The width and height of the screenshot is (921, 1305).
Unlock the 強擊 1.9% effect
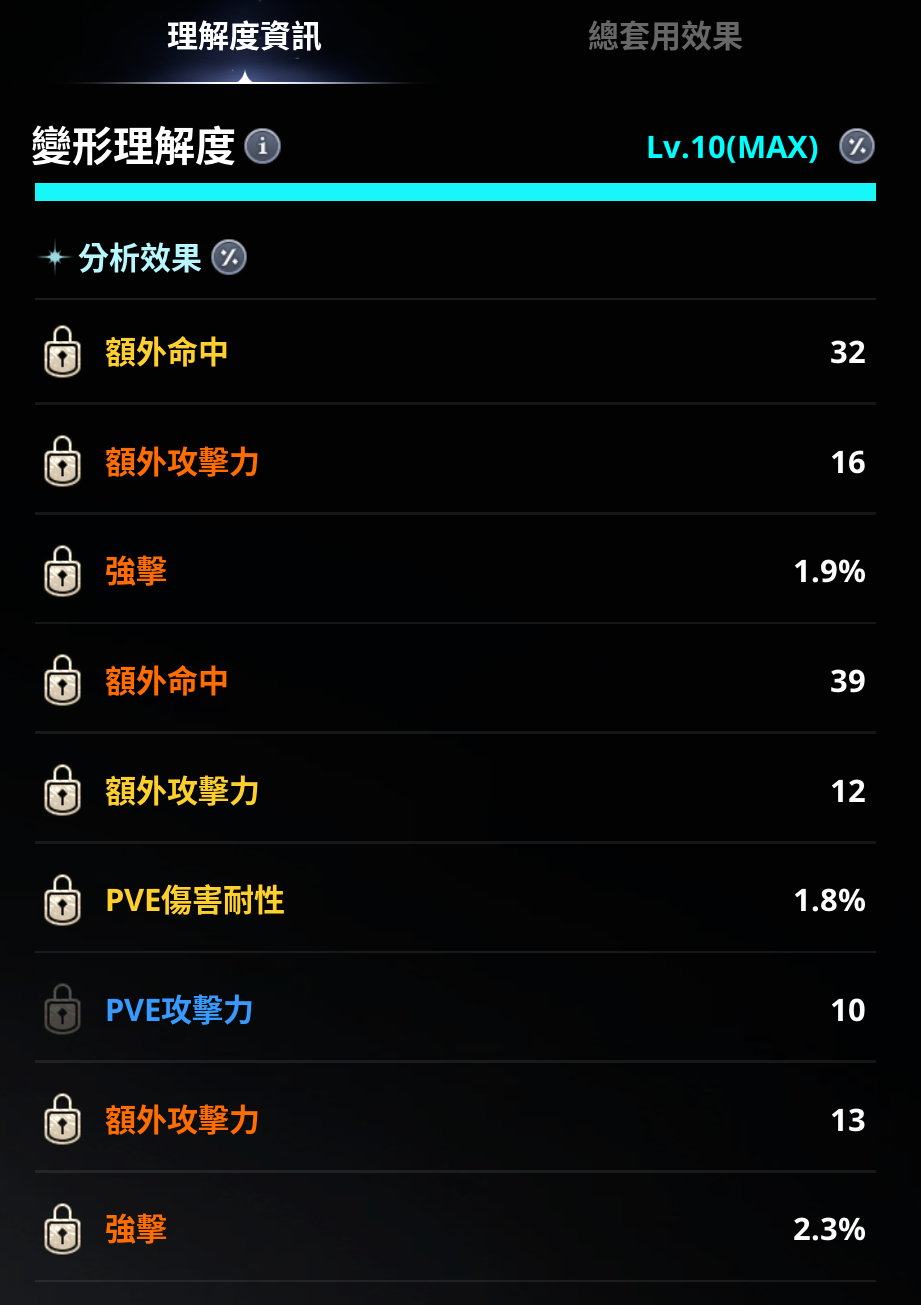pyautogui.click(x=62, y=571)
